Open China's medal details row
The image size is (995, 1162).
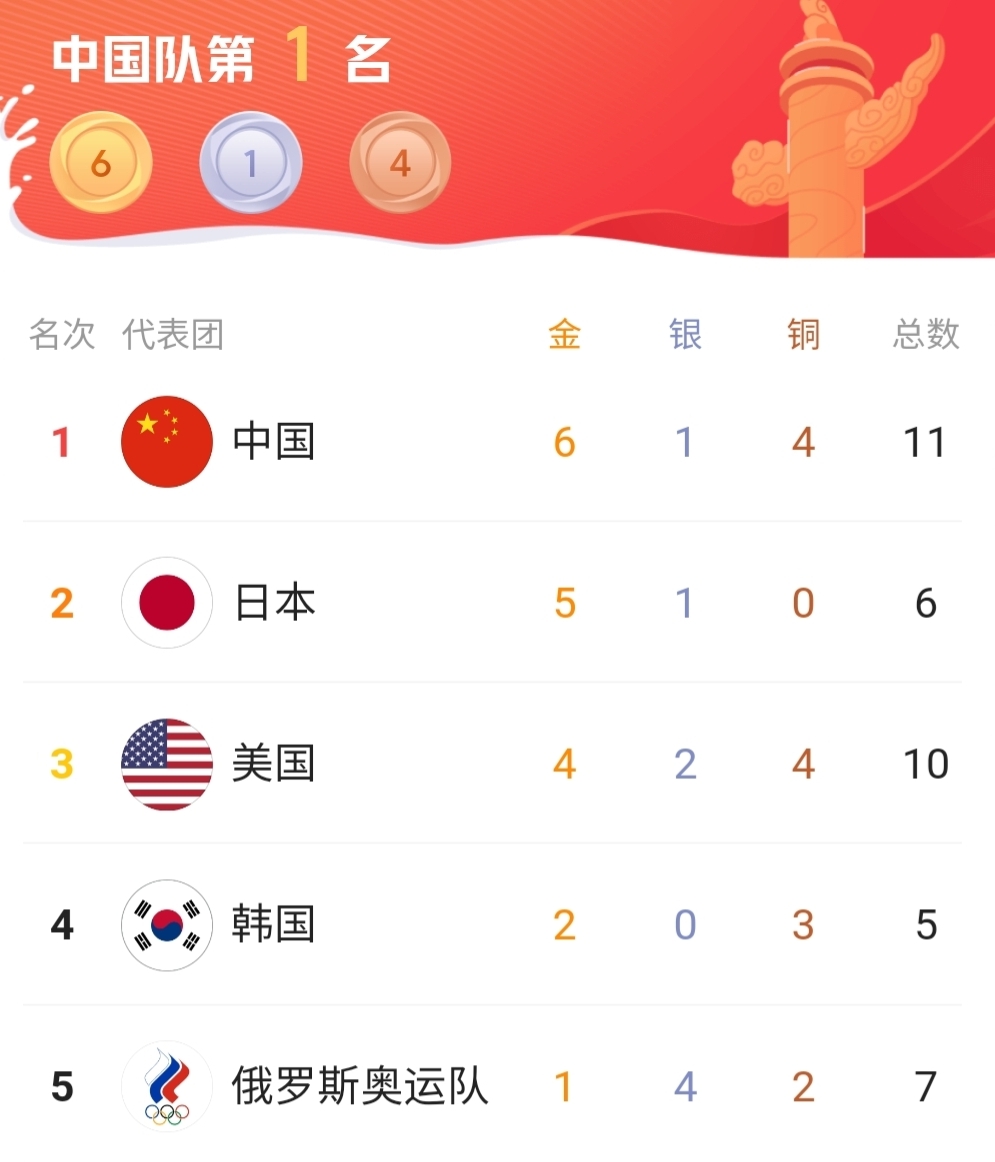click(273, 442)
